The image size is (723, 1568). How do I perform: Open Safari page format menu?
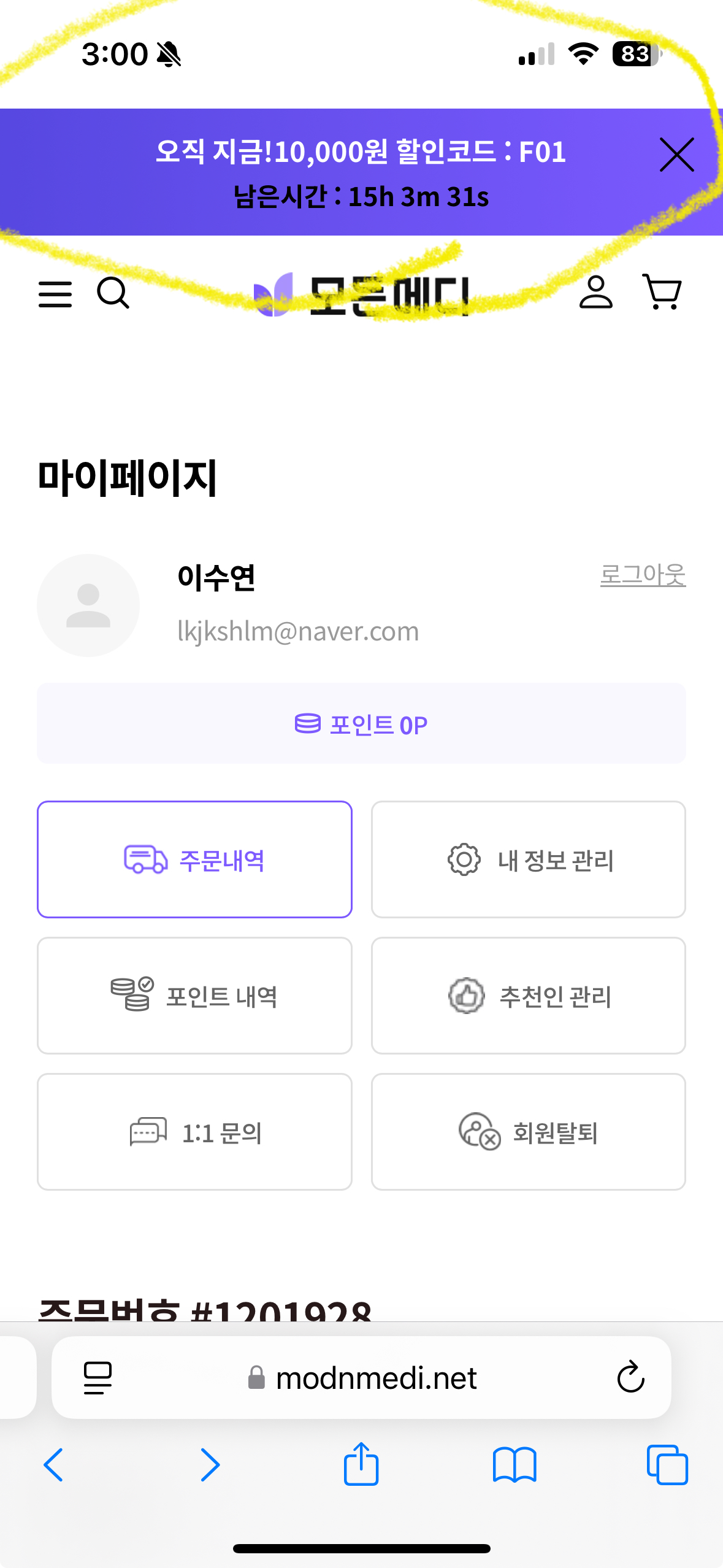(98, 1378)
